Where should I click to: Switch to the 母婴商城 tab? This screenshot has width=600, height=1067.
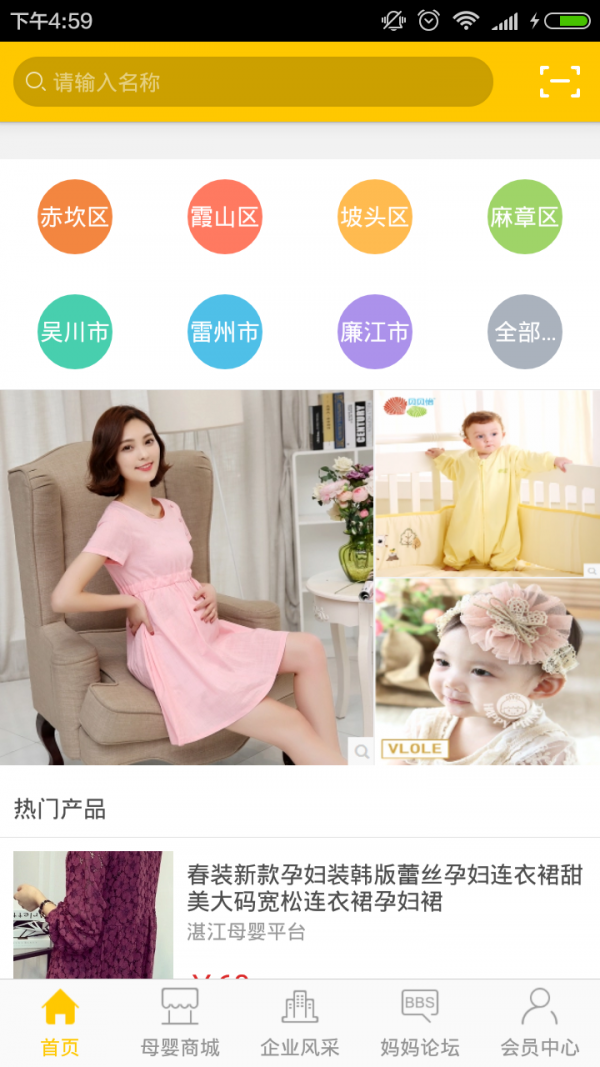coord(180,1022)
